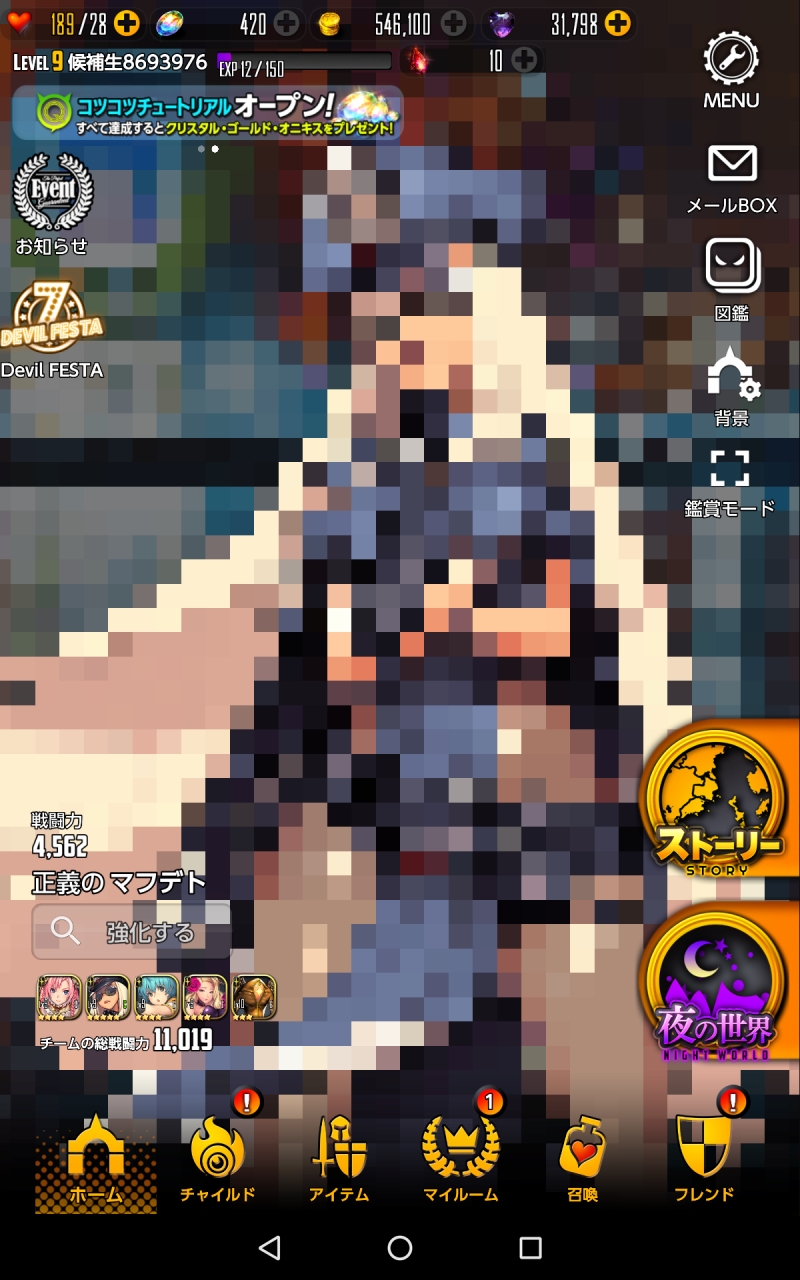Tap the system back button
Viewport: 800px width, 1280px height.
269,1247
